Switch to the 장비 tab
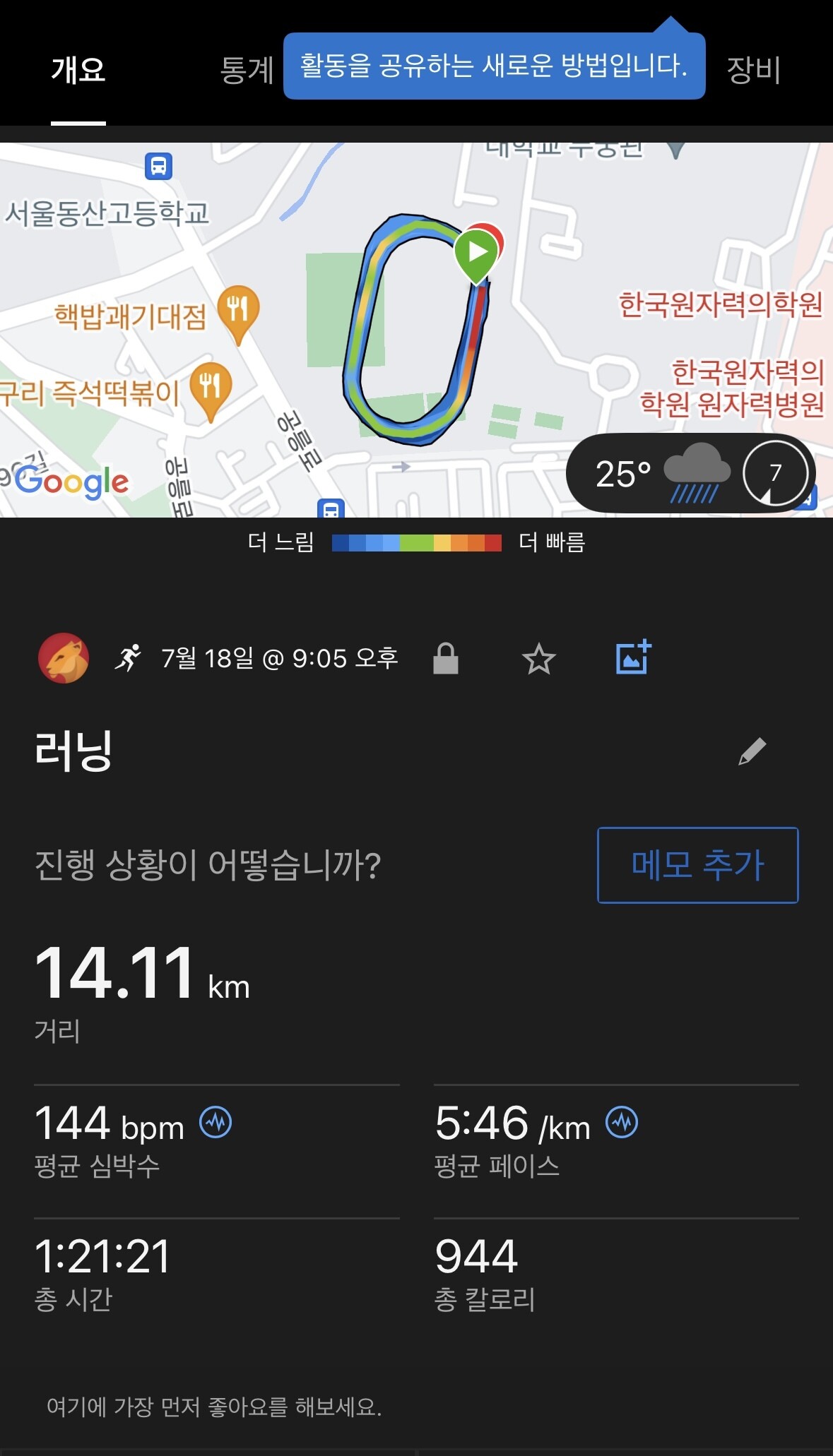833x1456 pixels. point(753,69)
